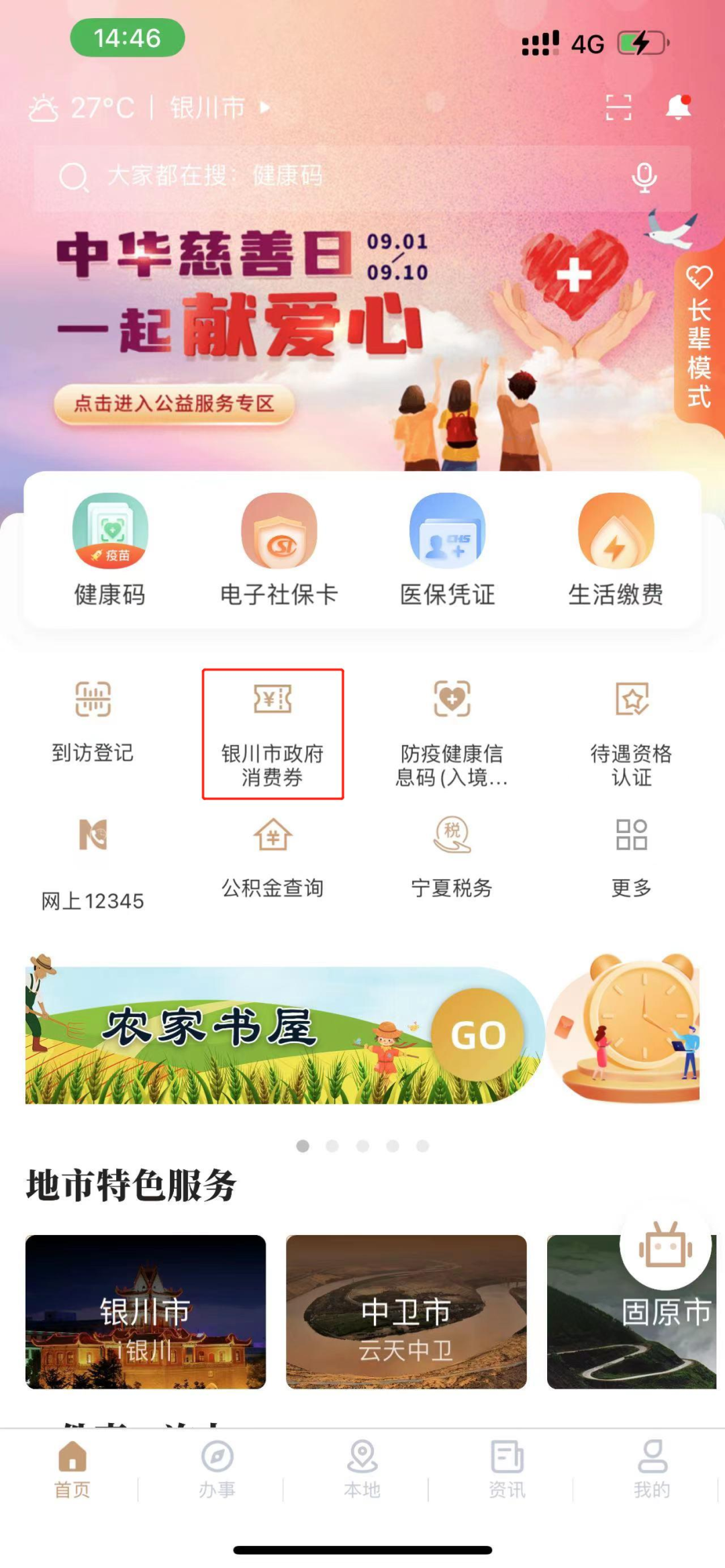Switch to the 办事 tab
Viewport: 725px width, 1568px height.
tap(217, 1469)
